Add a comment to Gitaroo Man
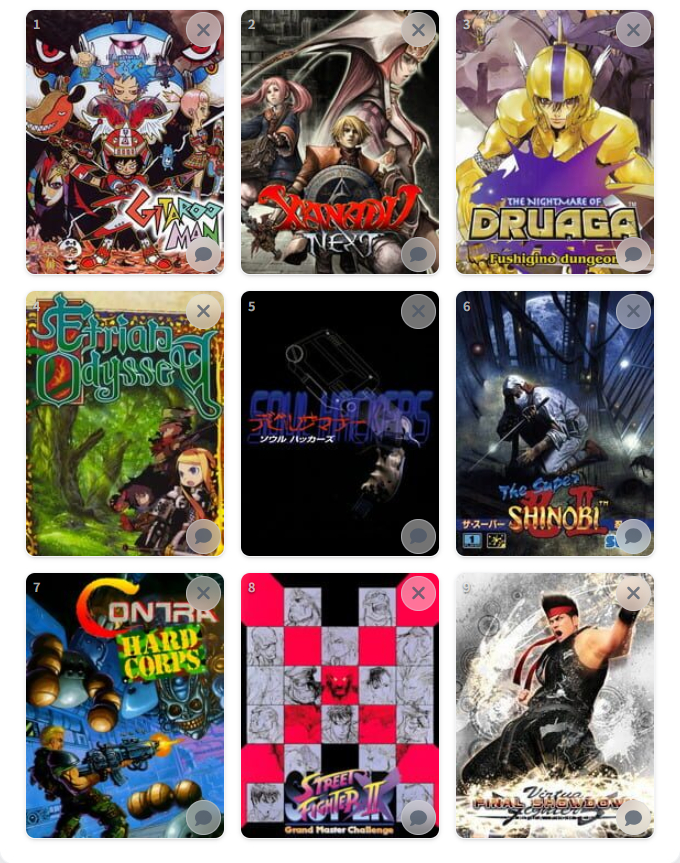This screenshot has height=863, width=680. pos(203,254)
